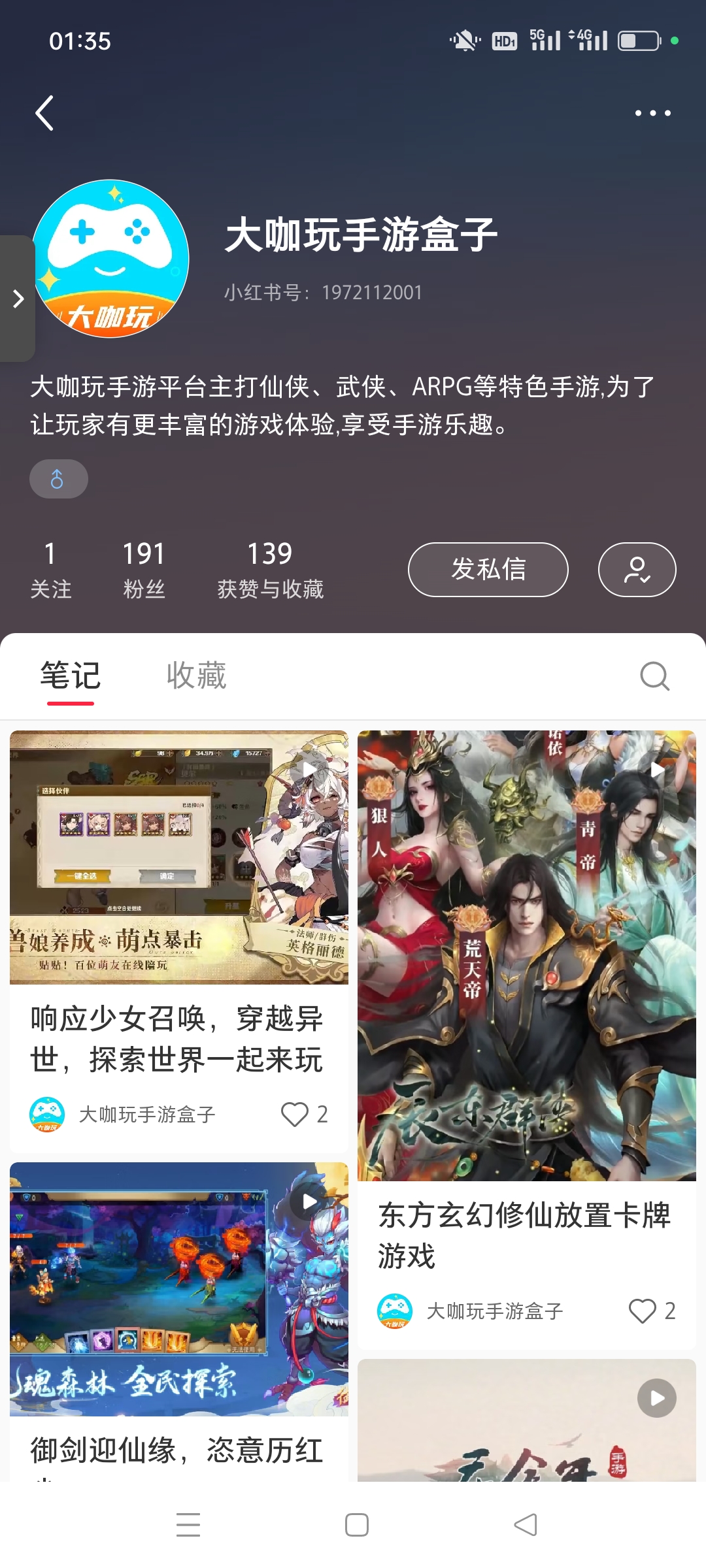Image resolution: width=706 pixels, height=1568 pixels.
Task: Open the 大咖玩 profile avatar
Action: click(111, 259)
